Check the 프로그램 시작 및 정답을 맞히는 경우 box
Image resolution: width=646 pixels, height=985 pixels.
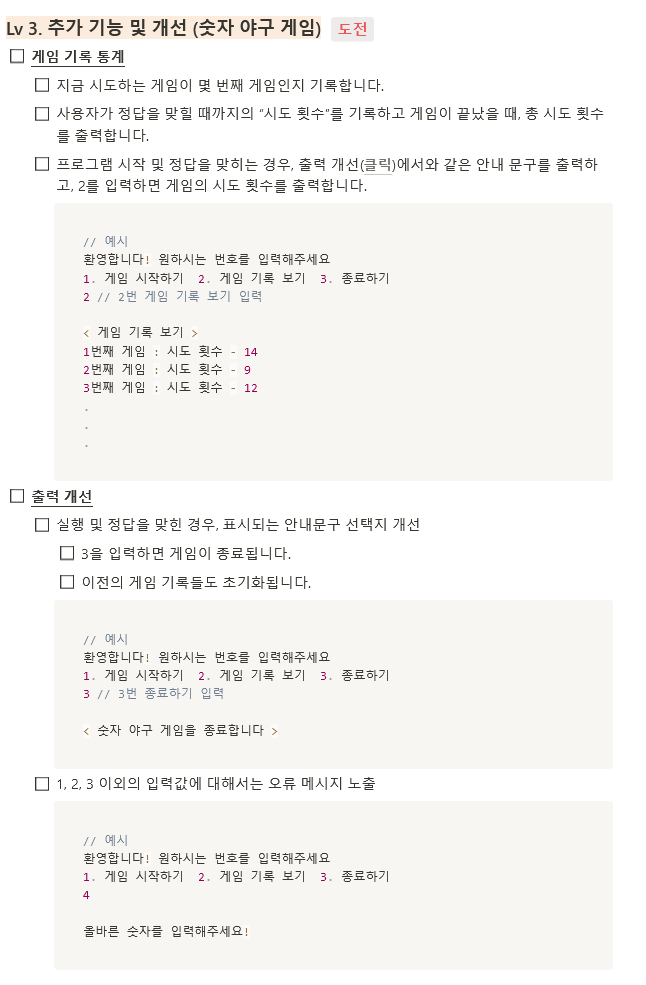click(x=42, y=164)
